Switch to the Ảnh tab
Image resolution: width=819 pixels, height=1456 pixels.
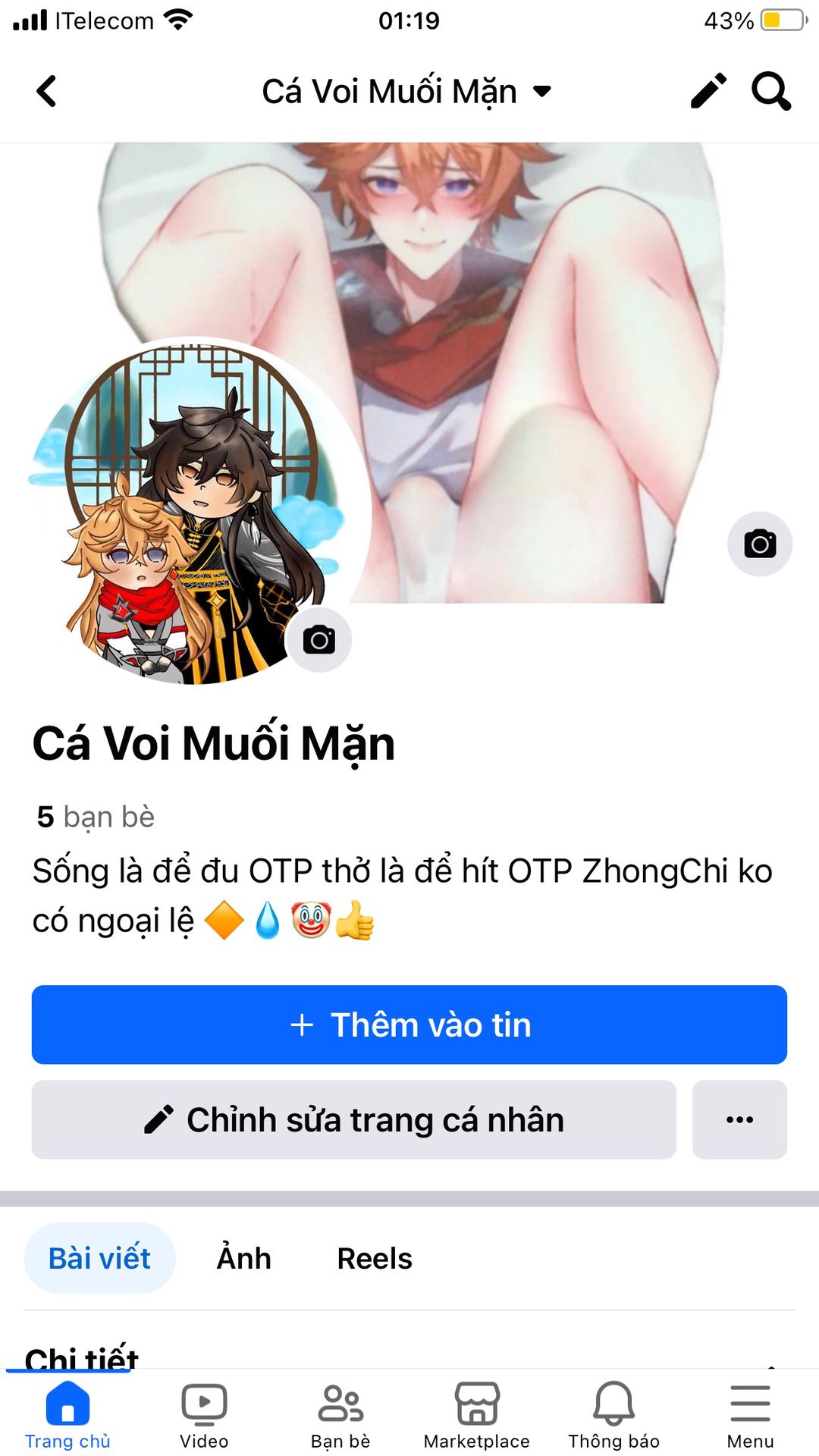pos(244,1258)
